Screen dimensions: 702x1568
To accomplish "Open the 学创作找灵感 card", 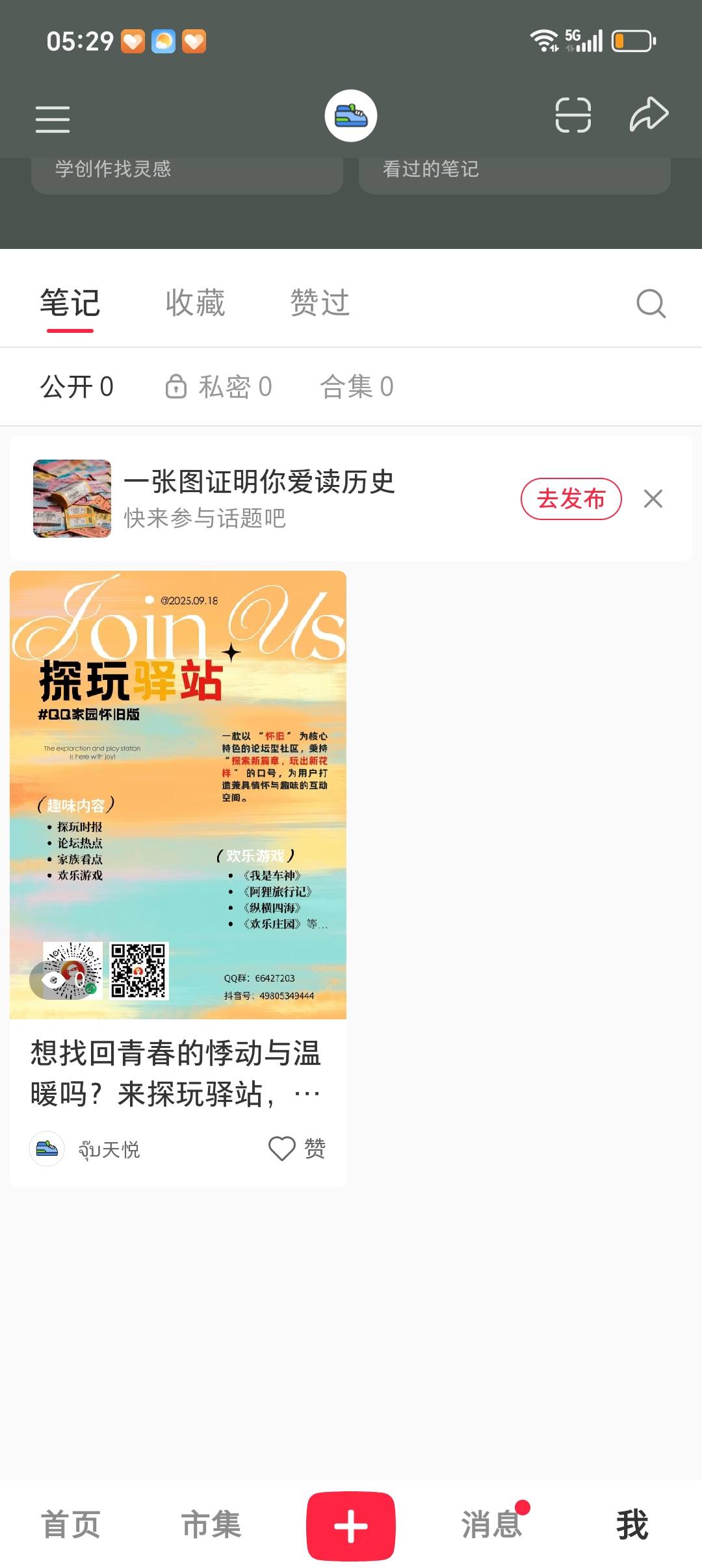I will pos(187,172).
